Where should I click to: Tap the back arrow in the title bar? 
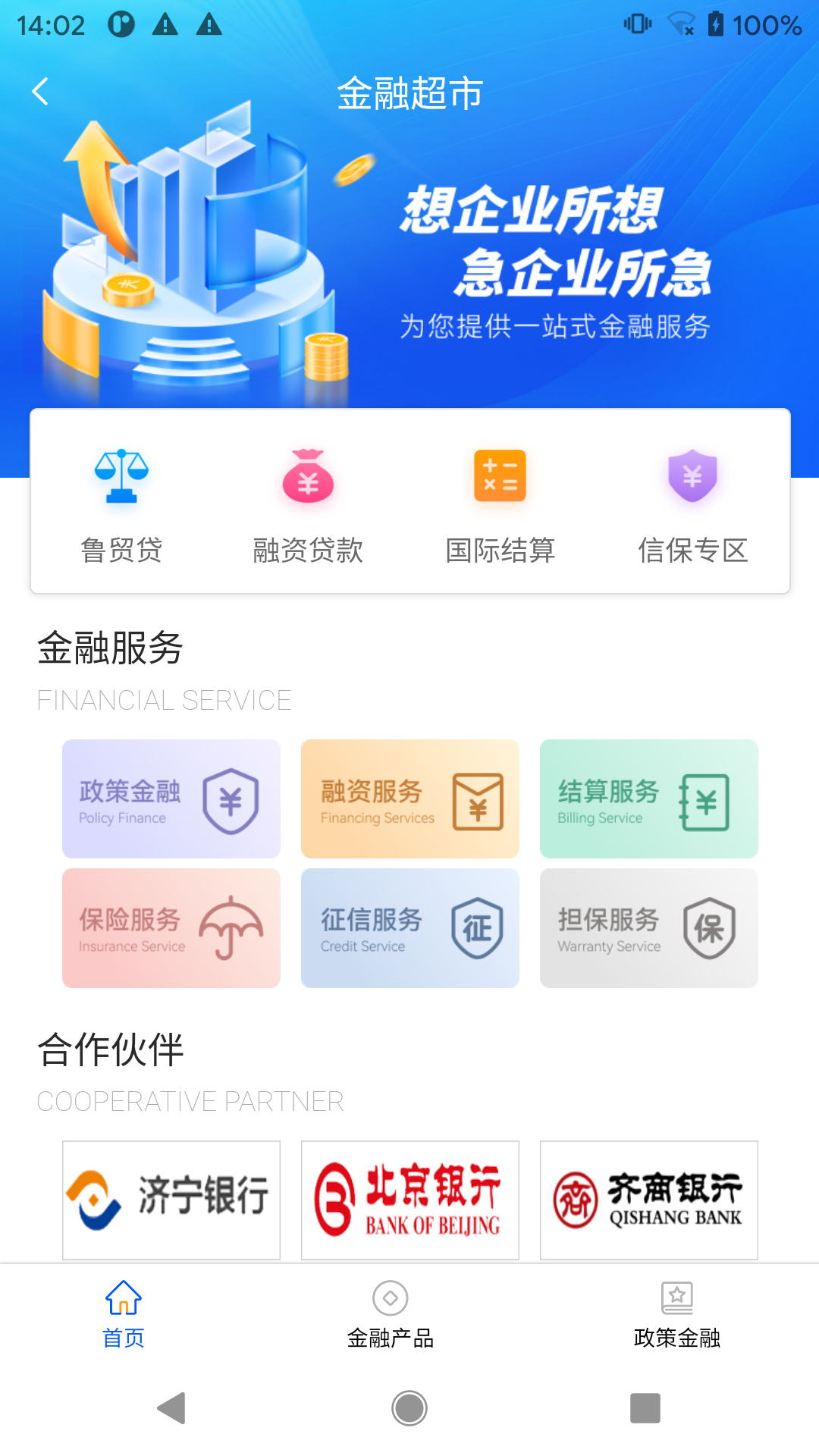click(x=39, y=91)
